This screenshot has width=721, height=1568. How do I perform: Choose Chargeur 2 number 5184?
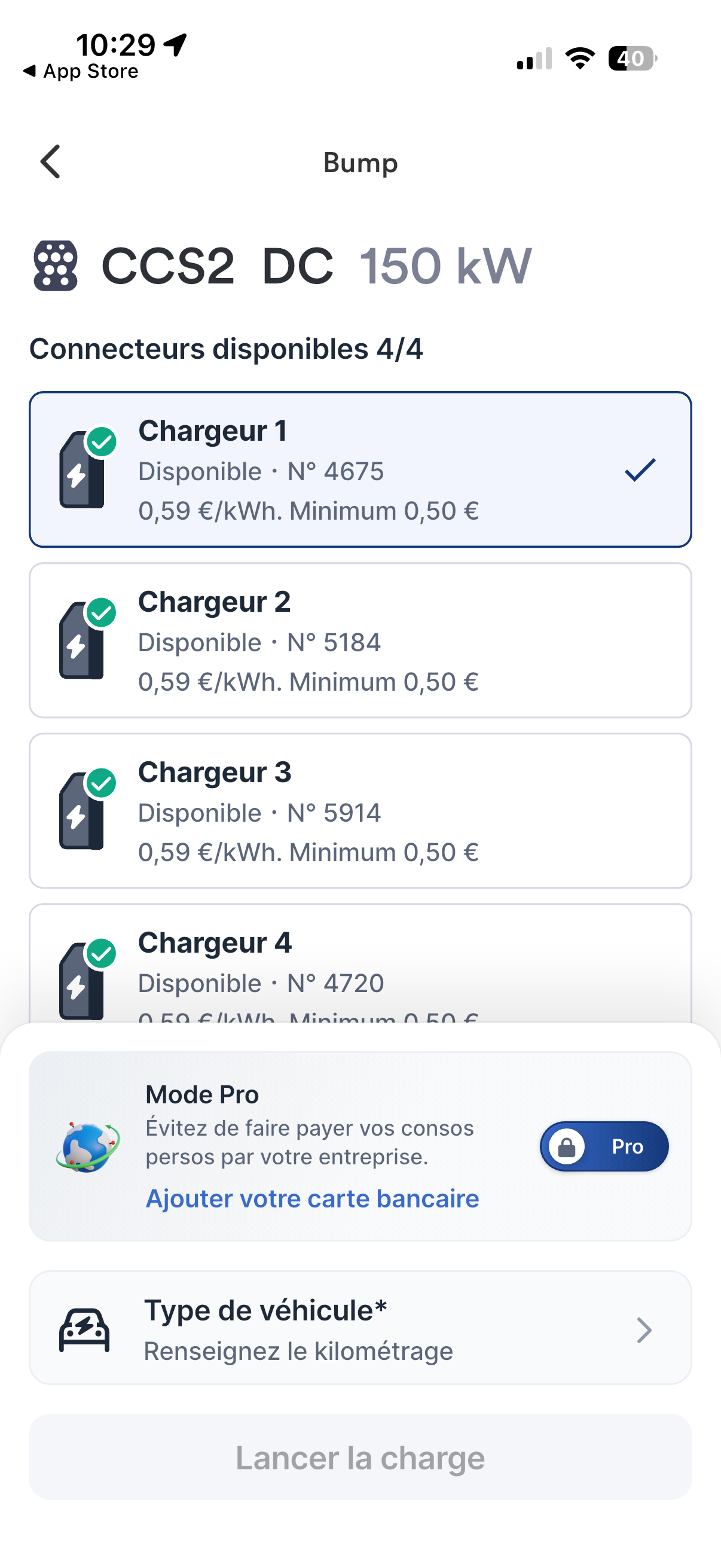(360, 640)
